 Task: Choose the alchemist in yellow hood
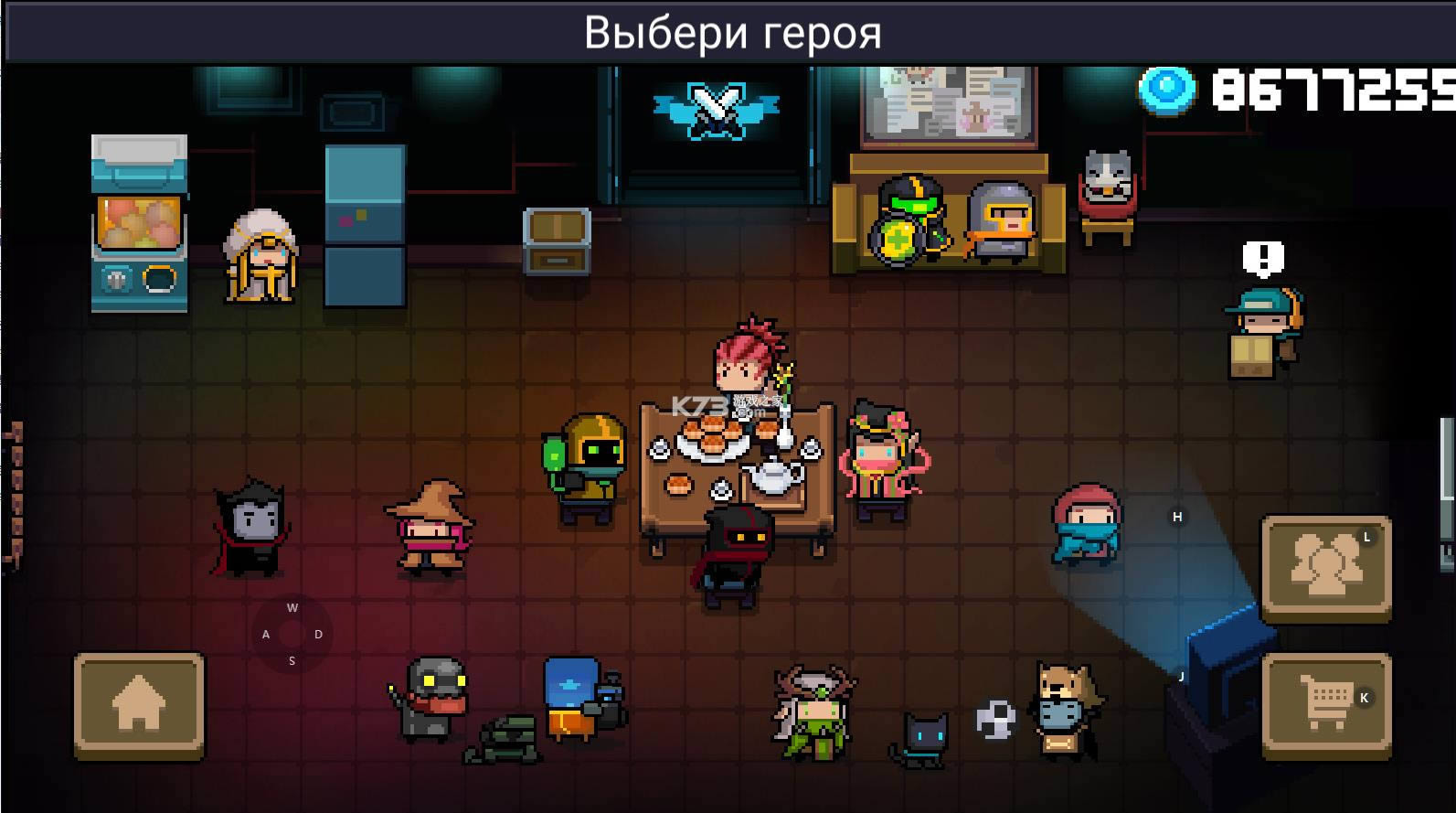(x=590, y=467)
